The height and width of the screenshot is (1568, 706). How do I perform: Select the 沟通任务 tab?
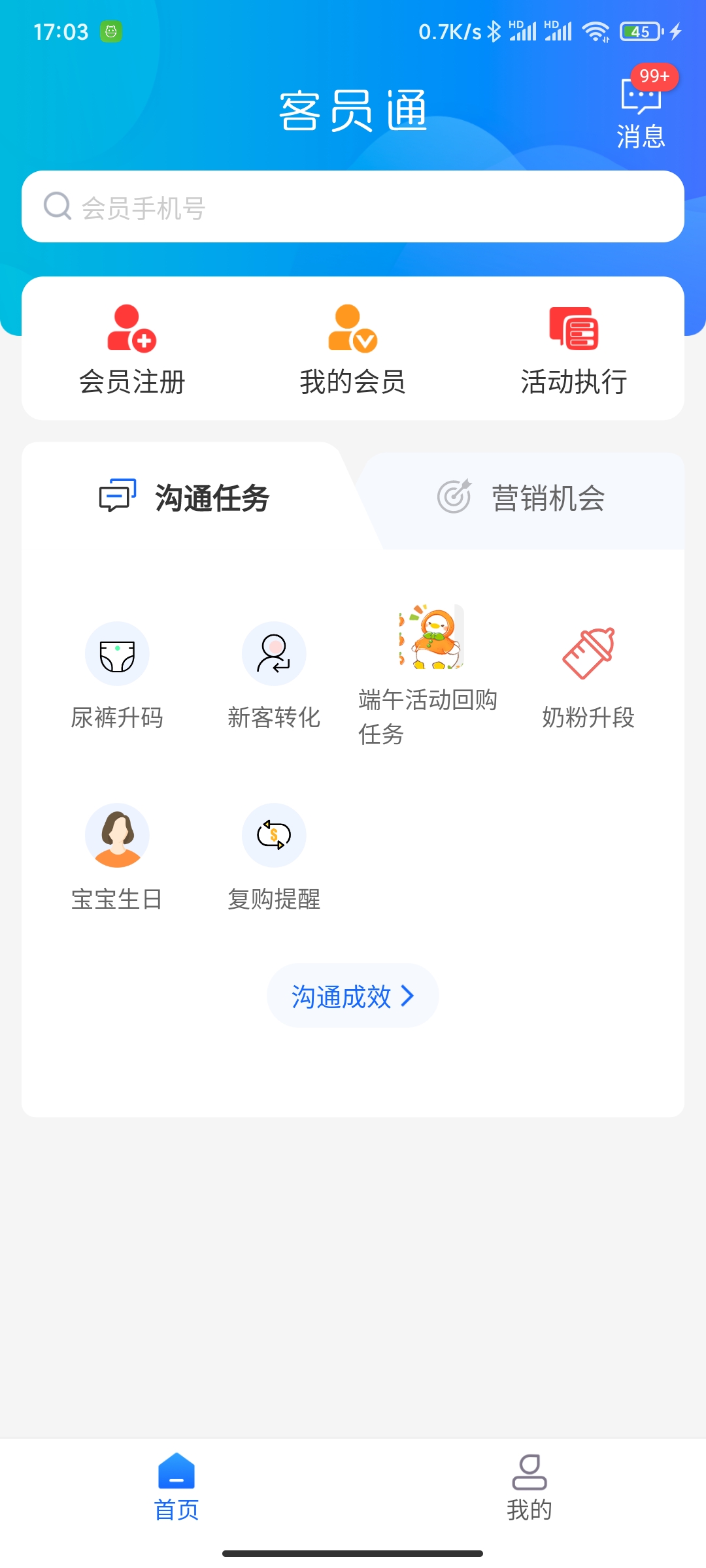[x=184, y=498]
